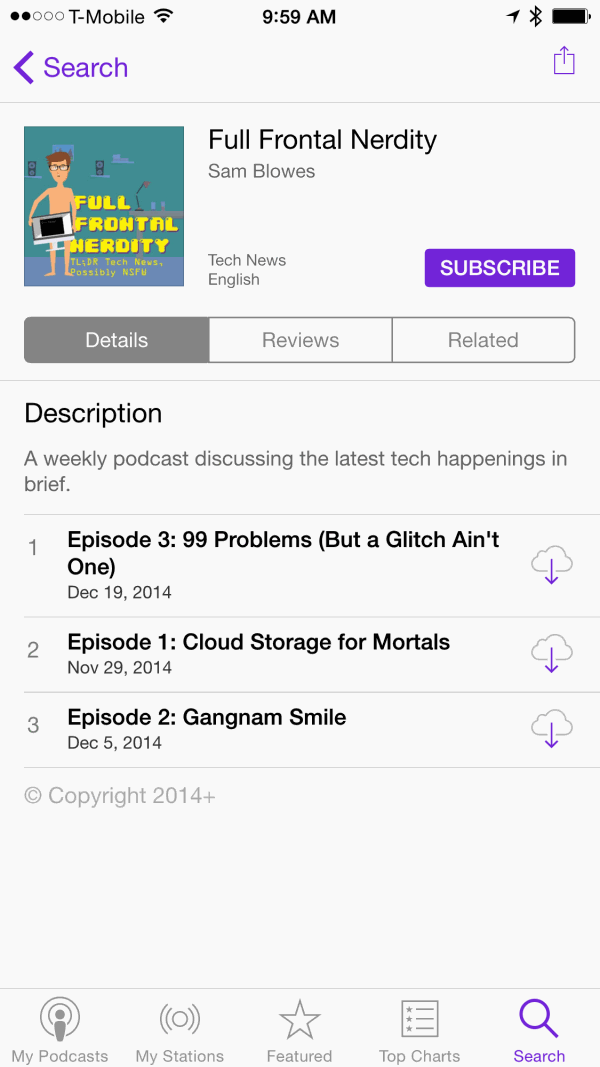Download Episode 2 via cloud icon

point(551,729)
